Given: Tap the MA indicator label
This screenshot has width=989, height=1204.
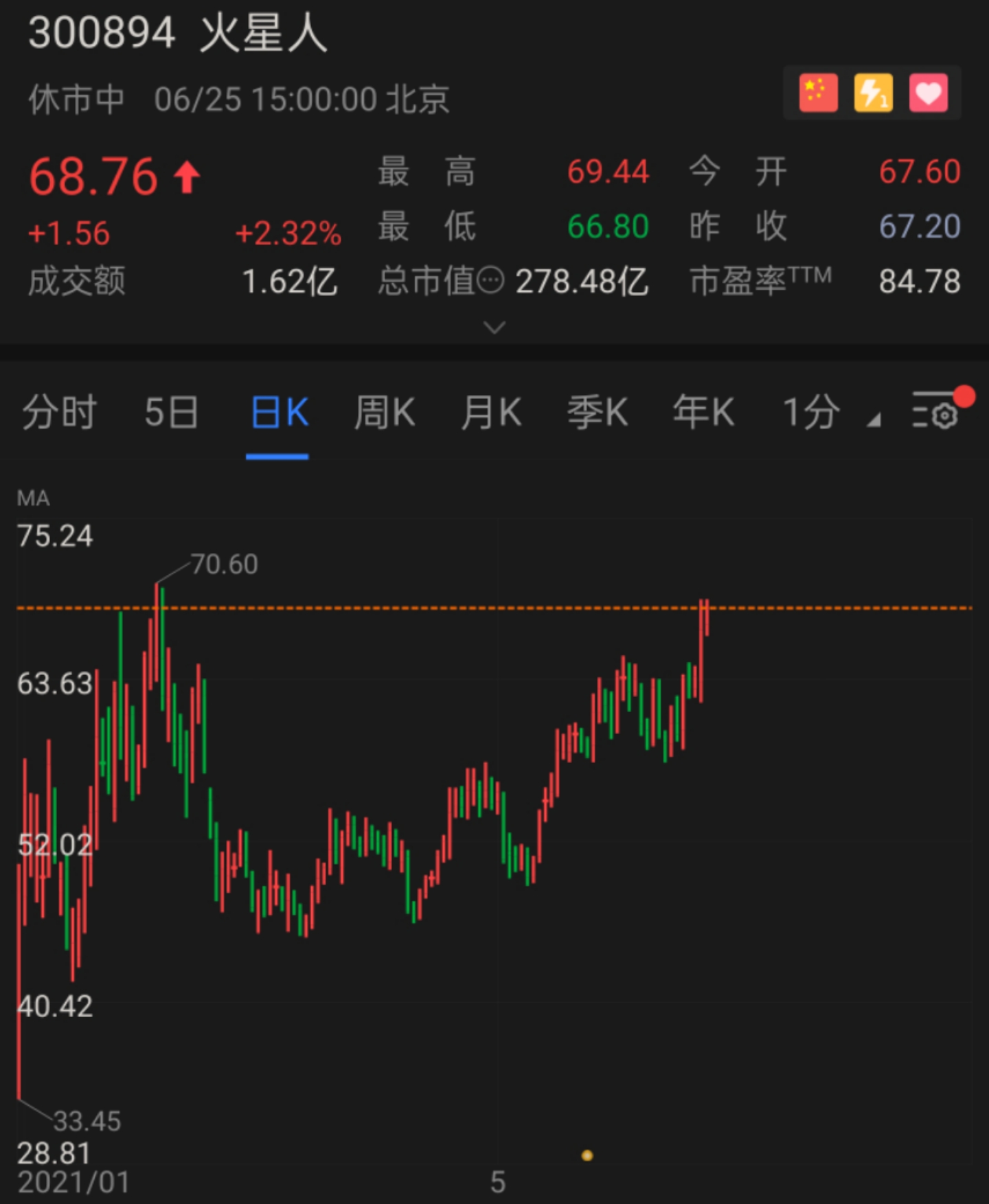Looking at the screenshot, I should [33, 498].
